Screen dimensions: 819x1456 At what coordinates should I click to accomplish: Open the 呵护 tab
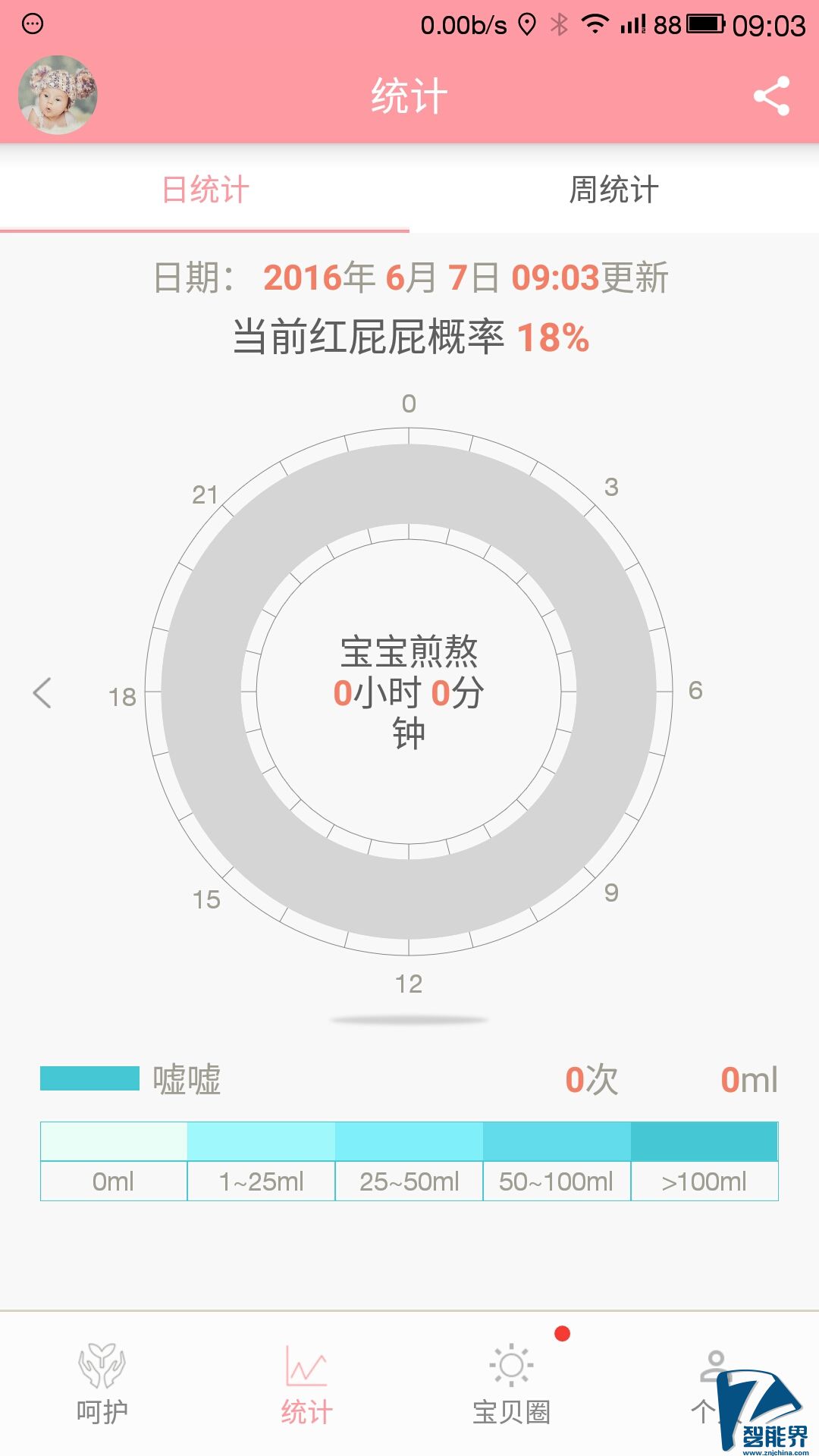point(102,1383)
